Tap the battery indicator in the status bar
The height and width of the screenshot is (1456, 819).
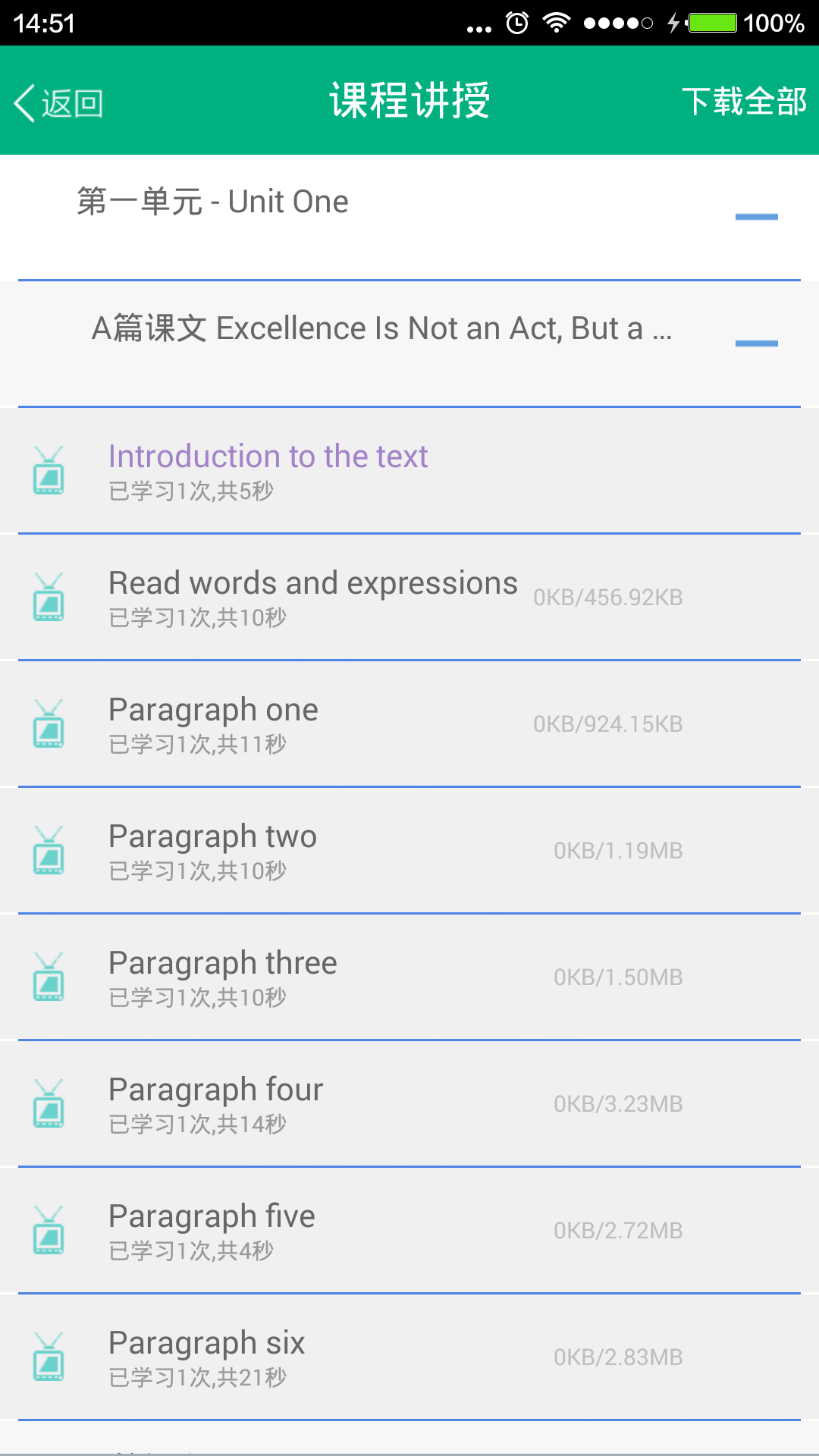(714, 23)
